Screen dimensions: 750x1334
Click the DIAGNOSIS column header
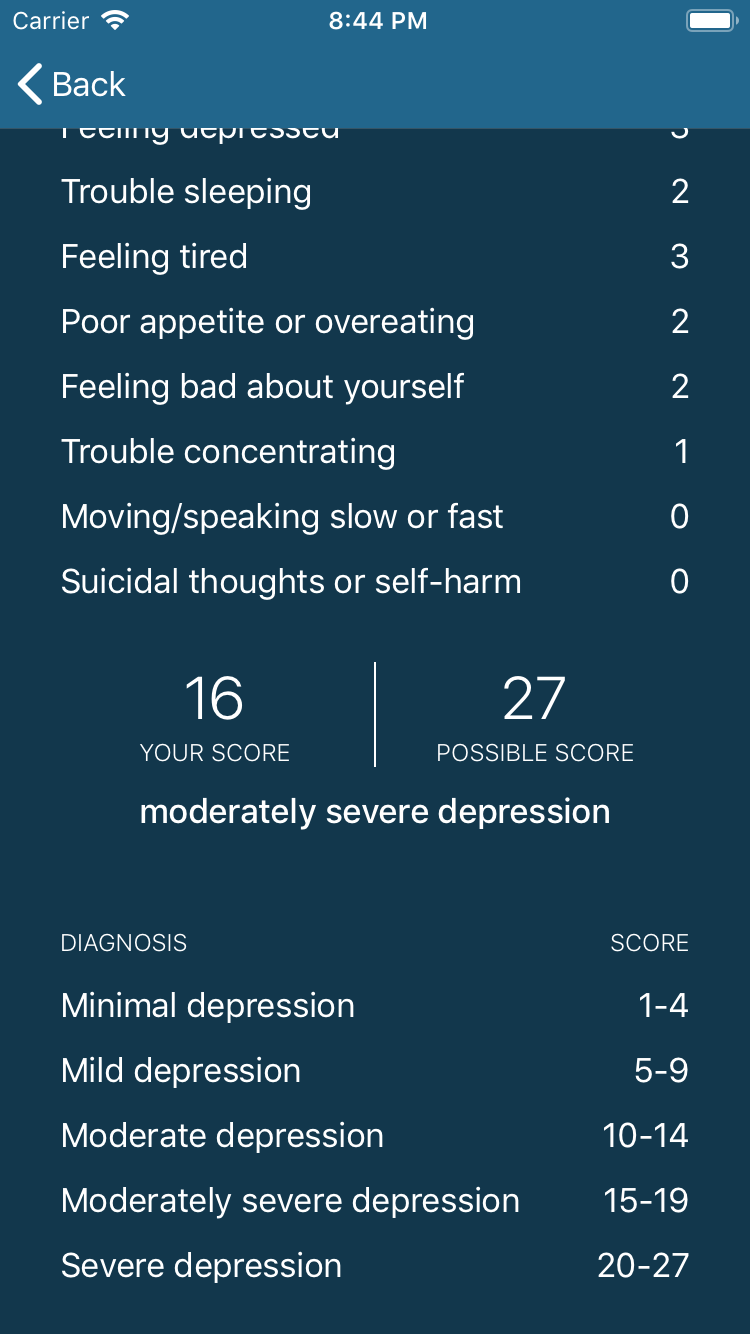(x=123, y=942)
